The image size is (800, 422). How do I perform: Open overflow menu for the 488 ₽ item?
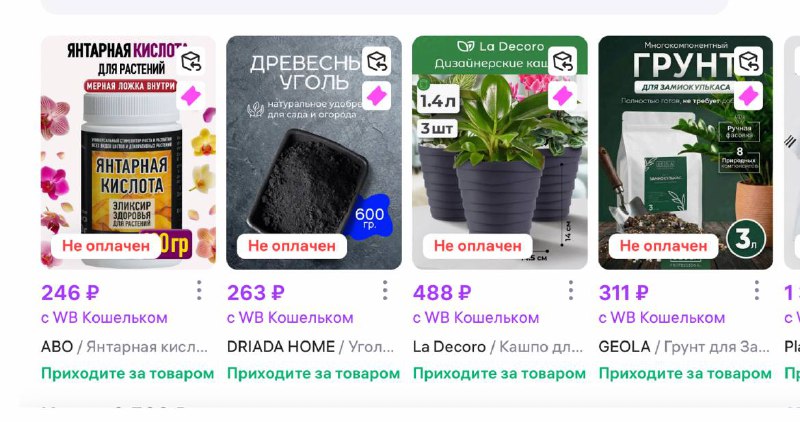[571, 291]
